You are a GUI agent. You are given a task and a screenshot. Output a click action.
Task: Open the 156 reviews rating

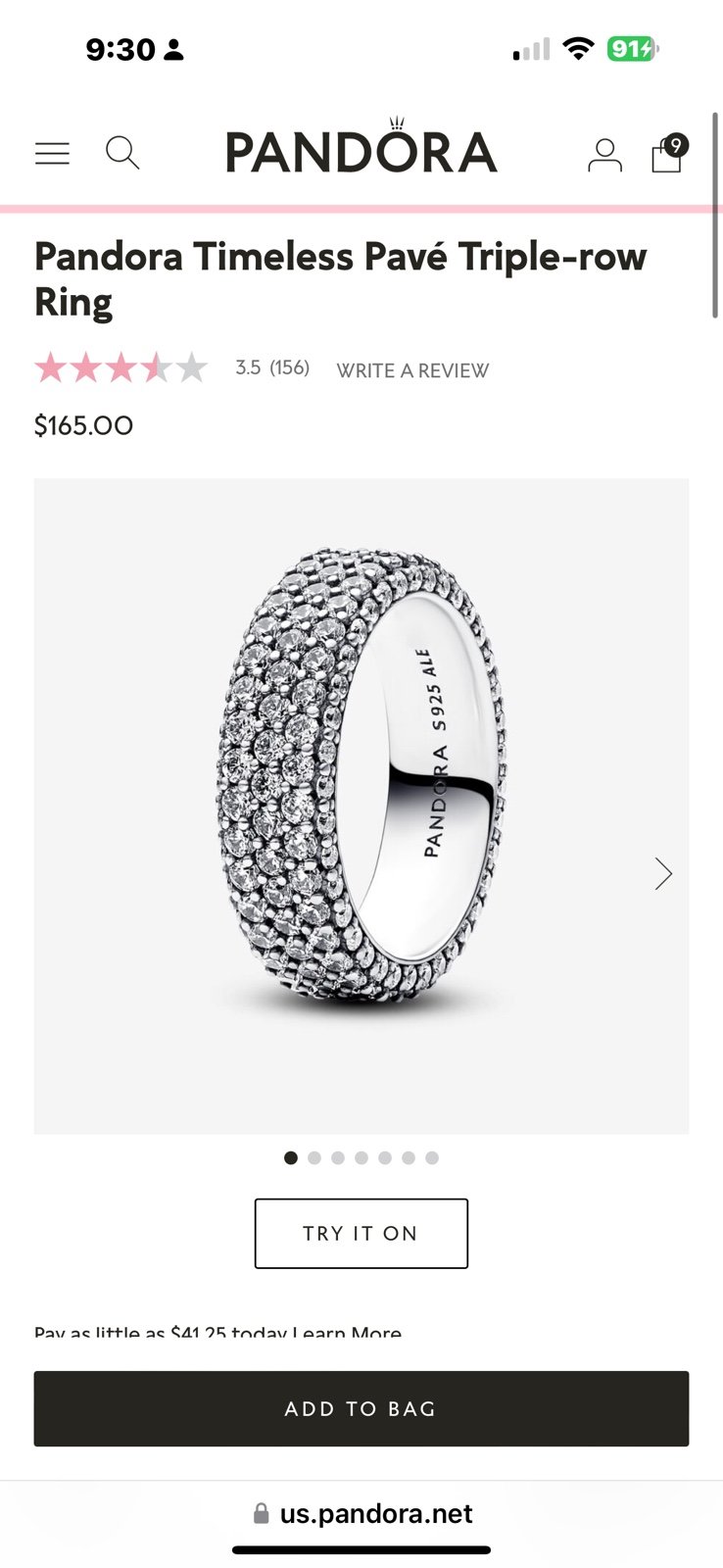[x=172, y=367]
